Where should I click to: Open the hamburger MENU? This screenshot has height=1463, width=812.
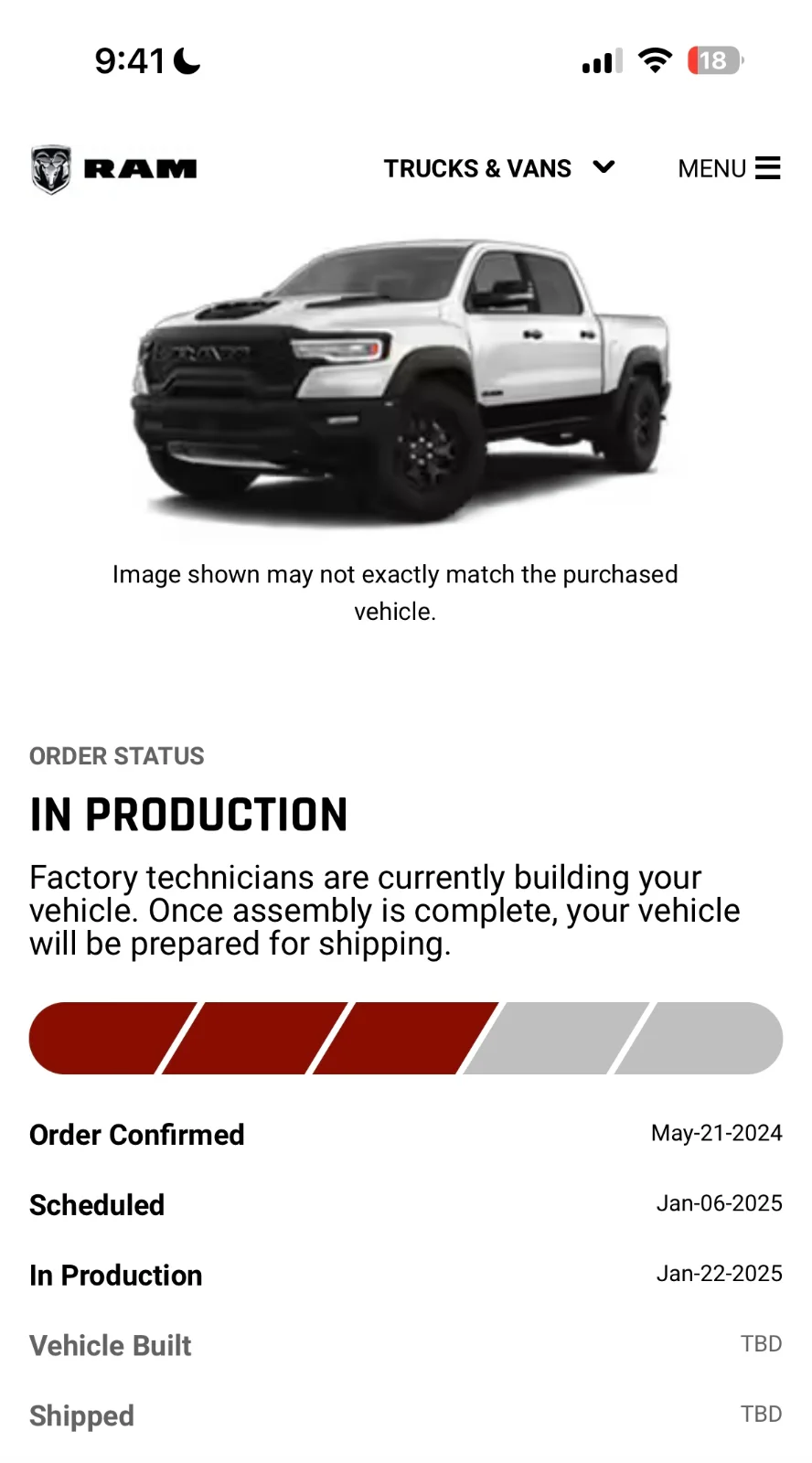tap(729, 168)
